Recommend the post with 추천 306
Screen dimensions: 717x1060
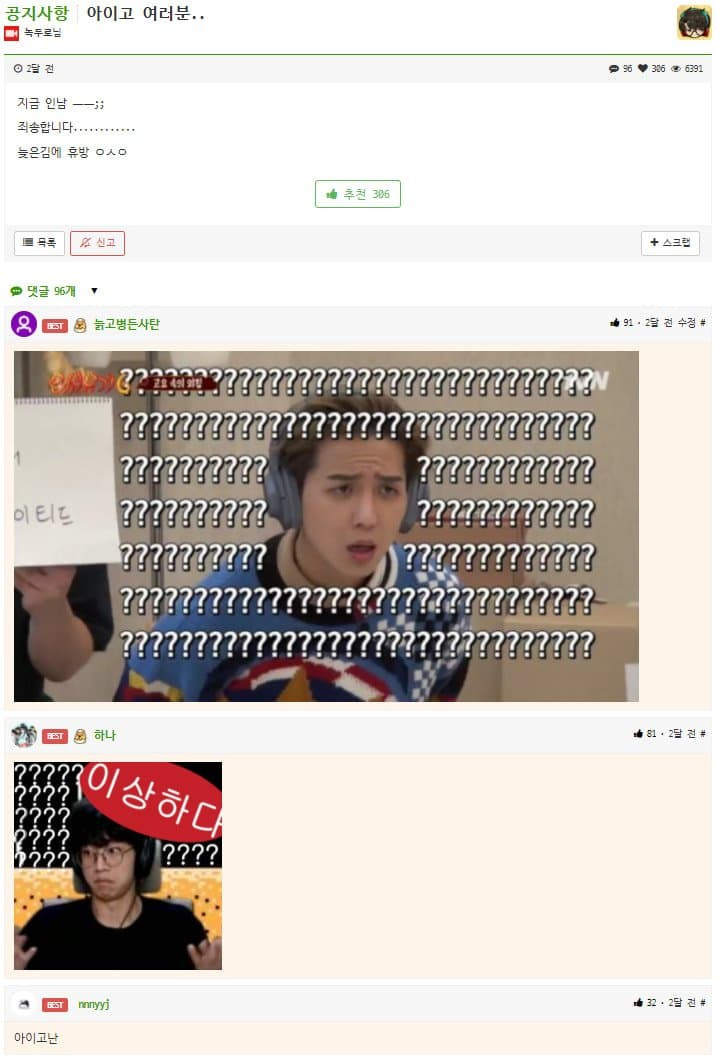tap(357, 194)
